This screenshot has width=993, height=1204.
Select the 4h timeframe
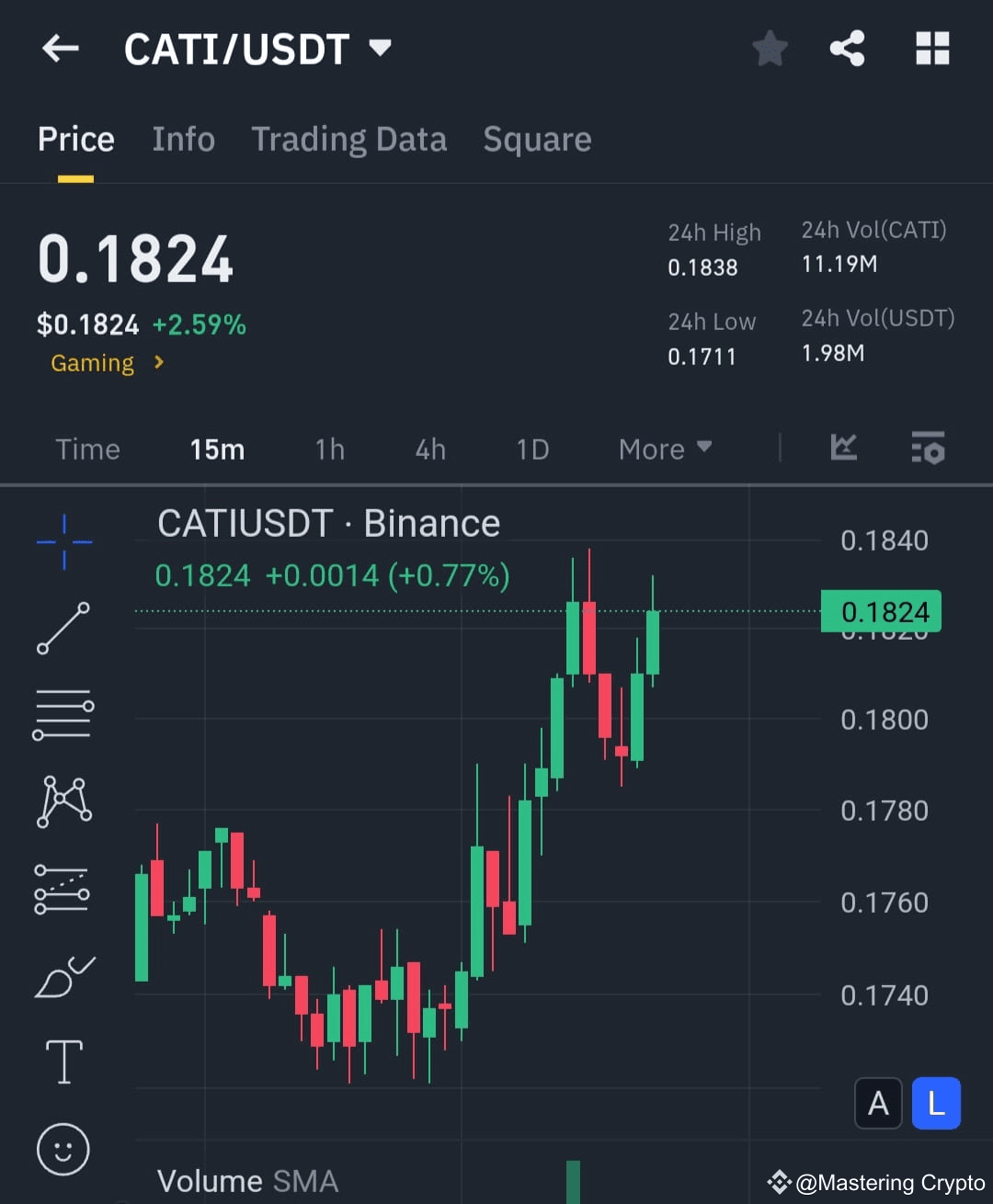[x=429, y=449]
